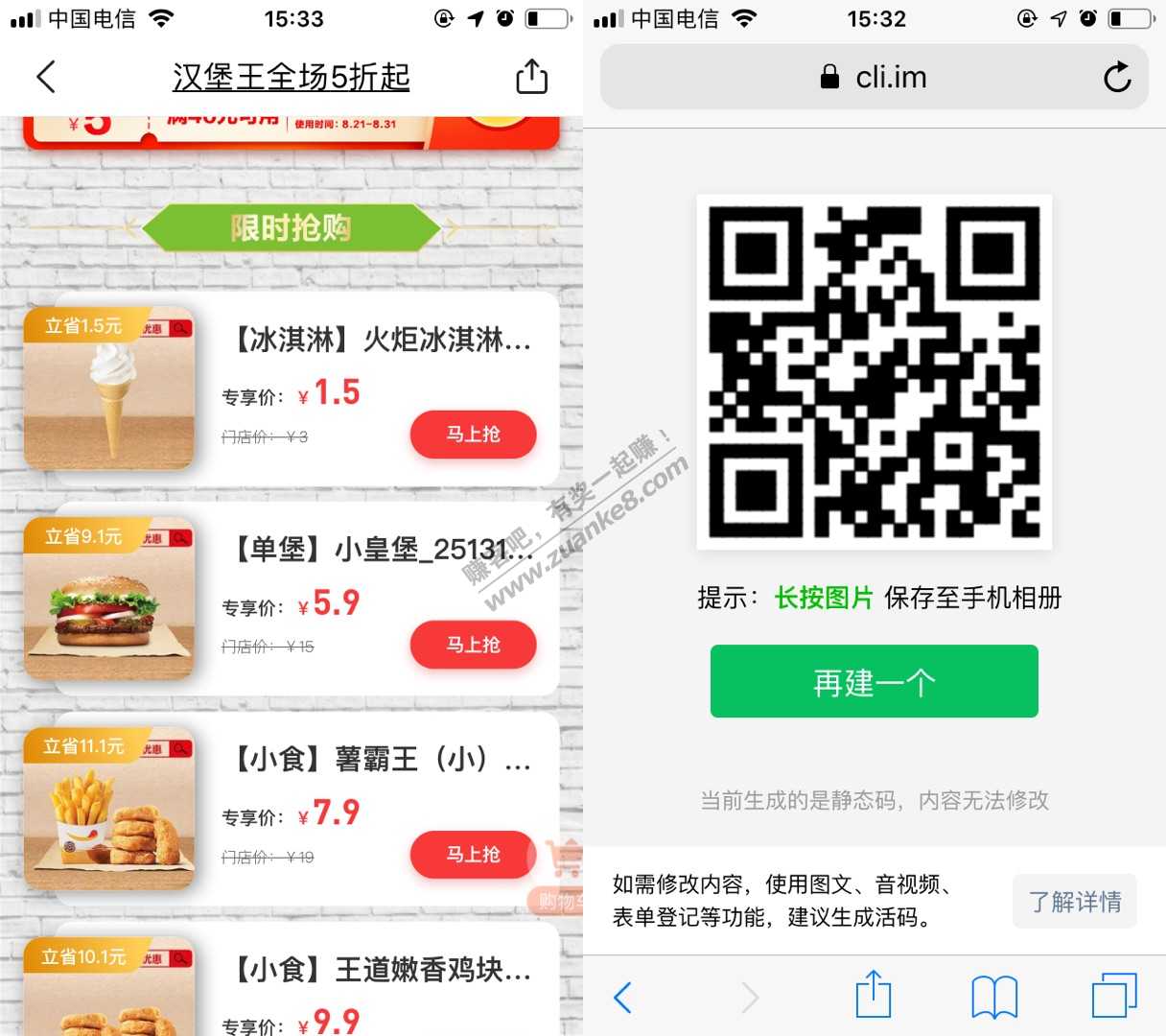The height and width of the screenshot is (1036, 1167).
Task: Open Safari's share sheet in bottom toolbar
Action: 873,996
